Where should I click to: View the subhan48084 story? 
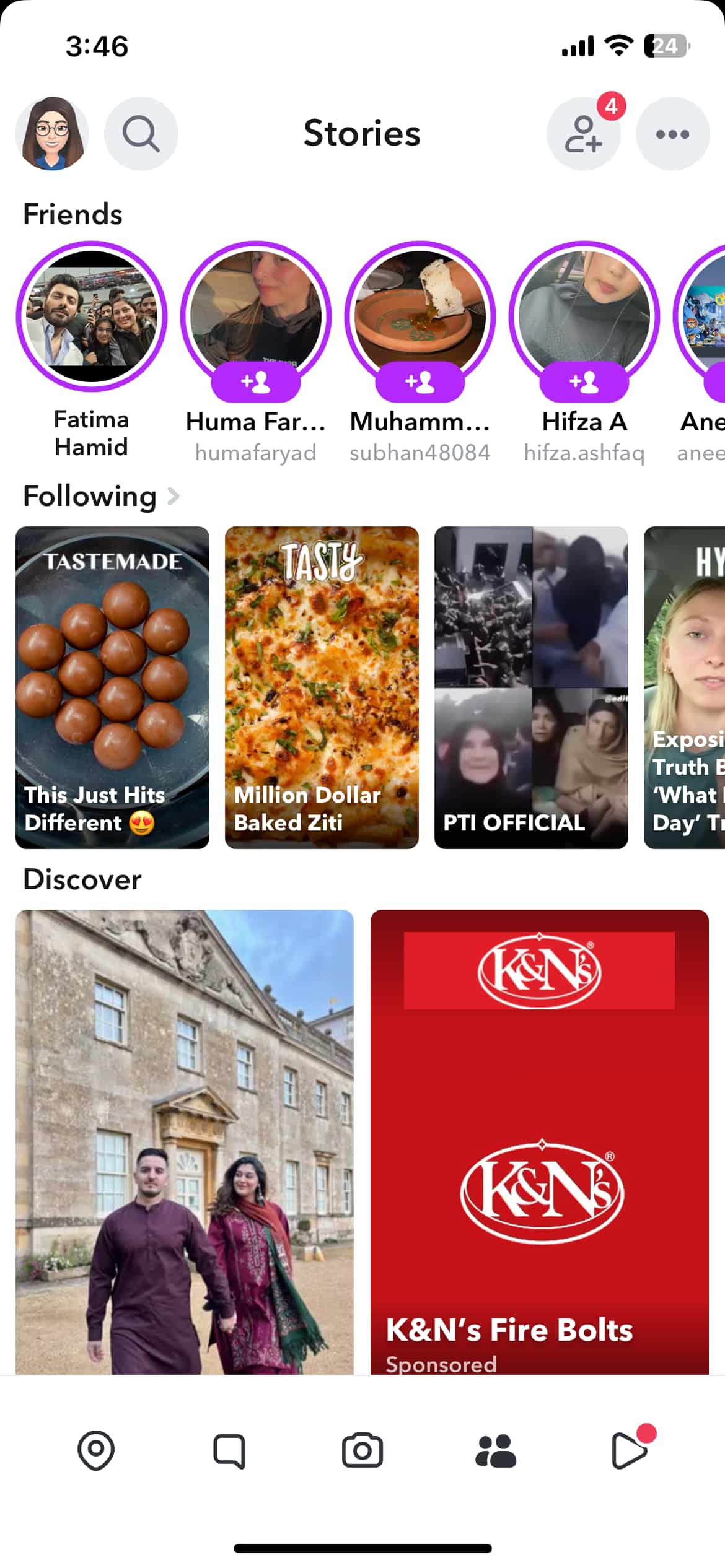coord(420,313)
